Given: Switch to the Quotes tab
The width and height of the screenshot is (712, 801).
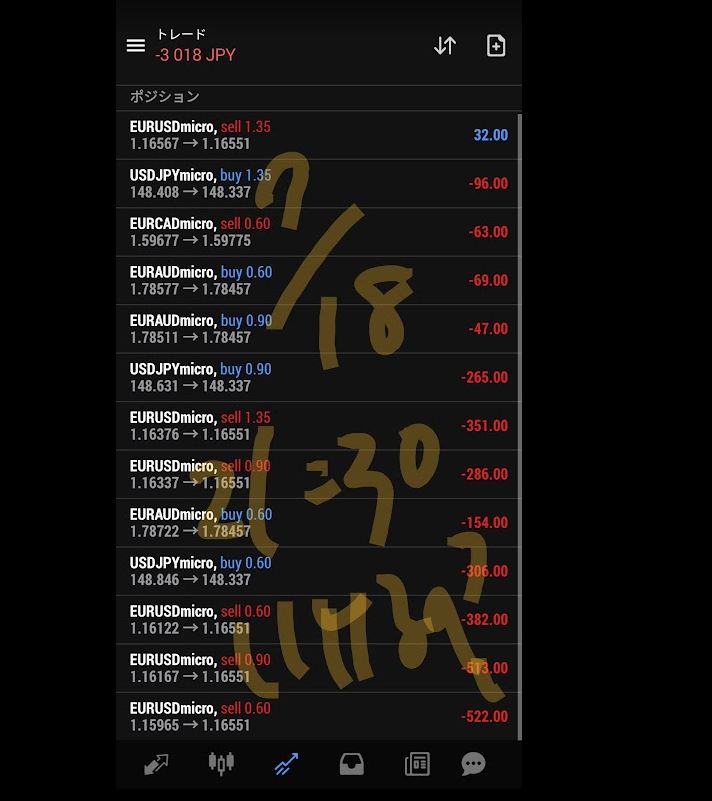Looking at the screenshot, I should 156,765.
